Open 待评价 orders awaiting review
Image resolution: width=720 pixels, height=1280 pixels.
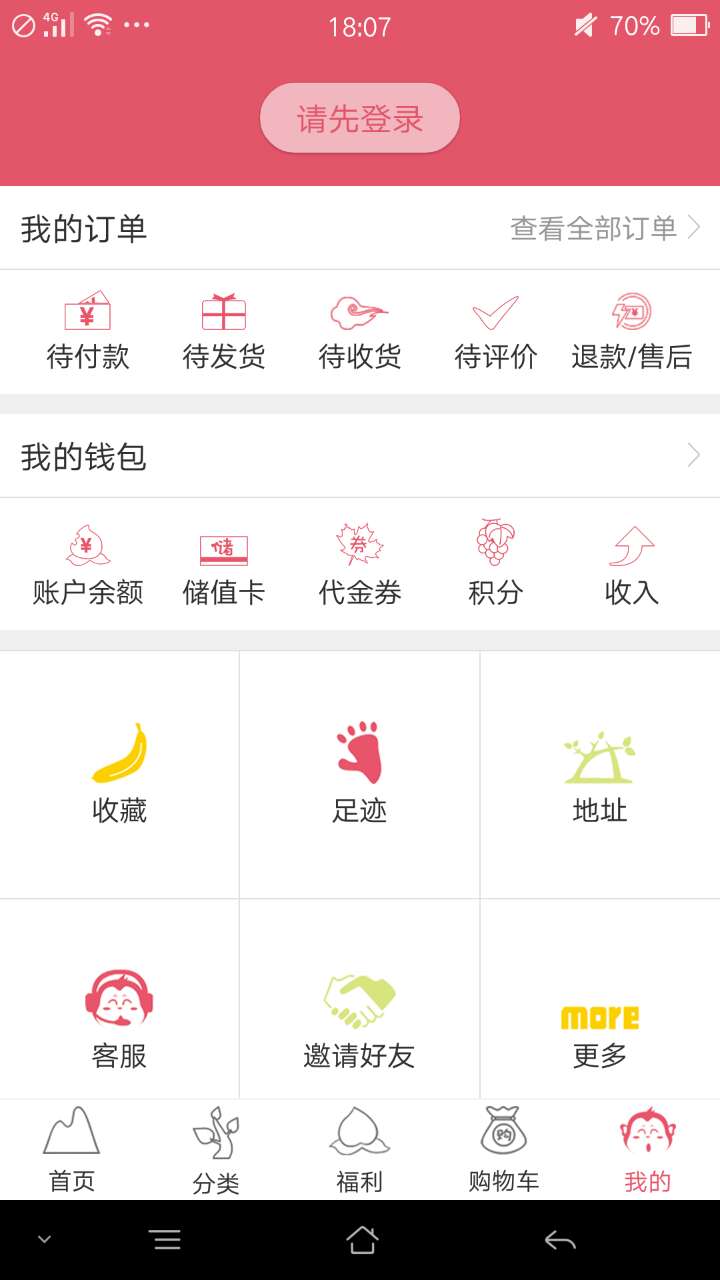[496, 333]
